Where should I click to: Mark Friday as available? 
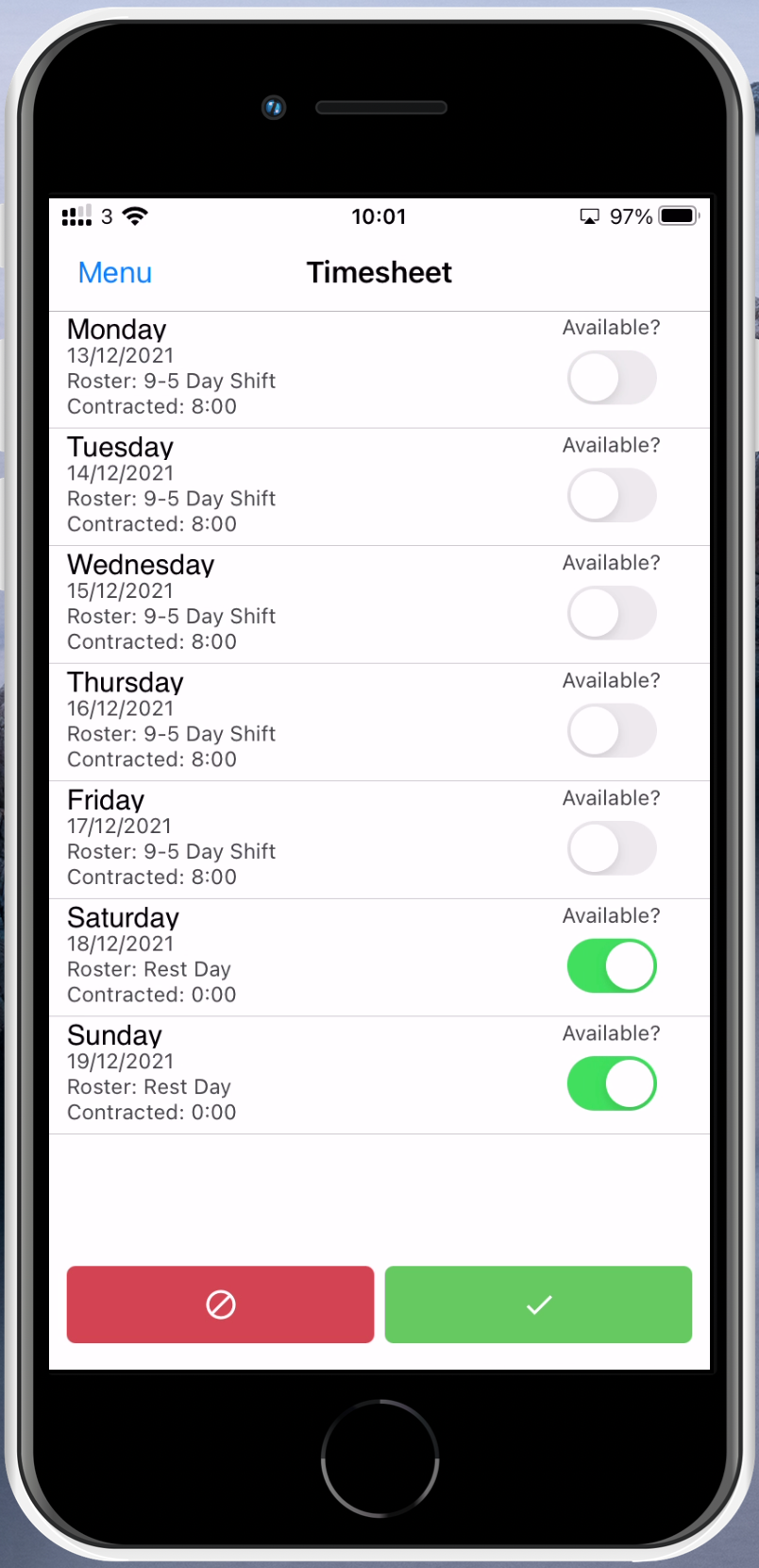tap(612, 848)
